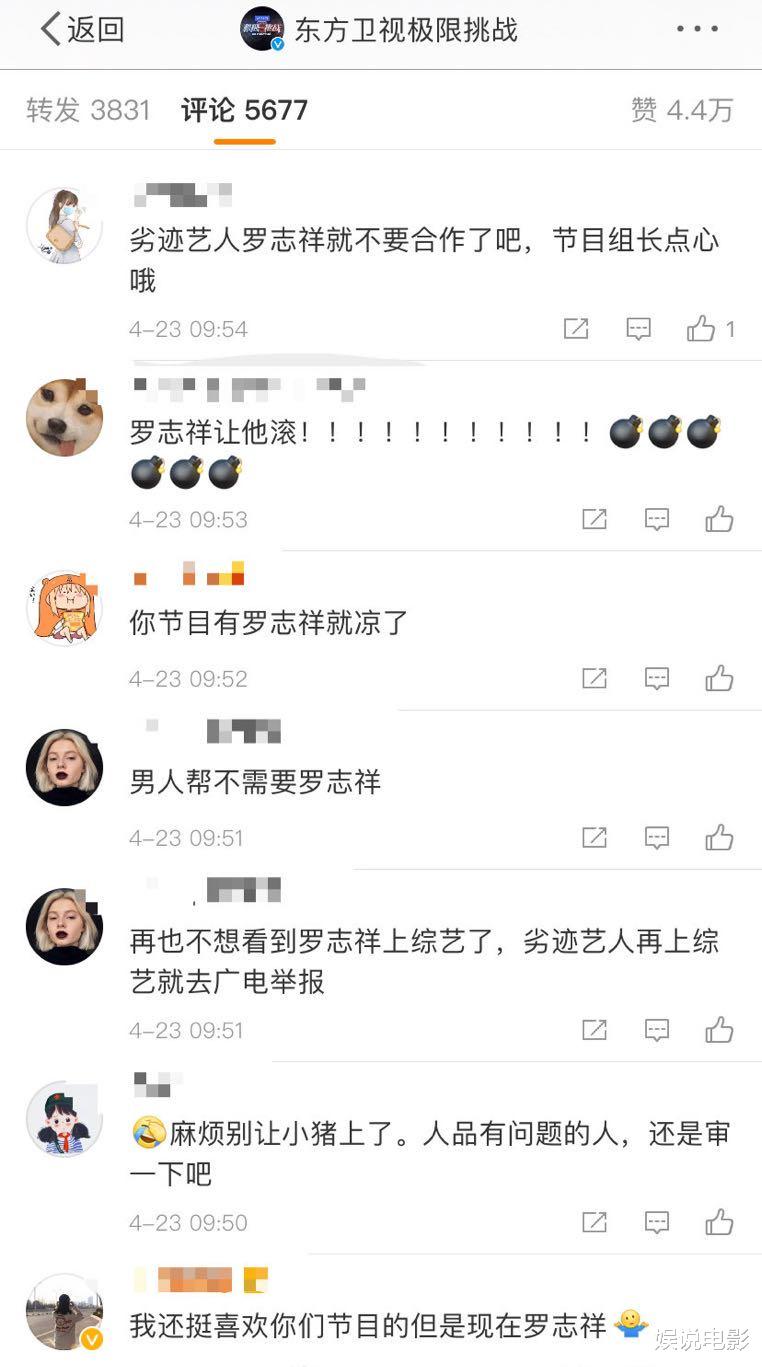The width and height of the screenshot is (762, 1367).
Task: Click the comment reply icon under 罗志祥让他滚 comment
Action: 656,517
